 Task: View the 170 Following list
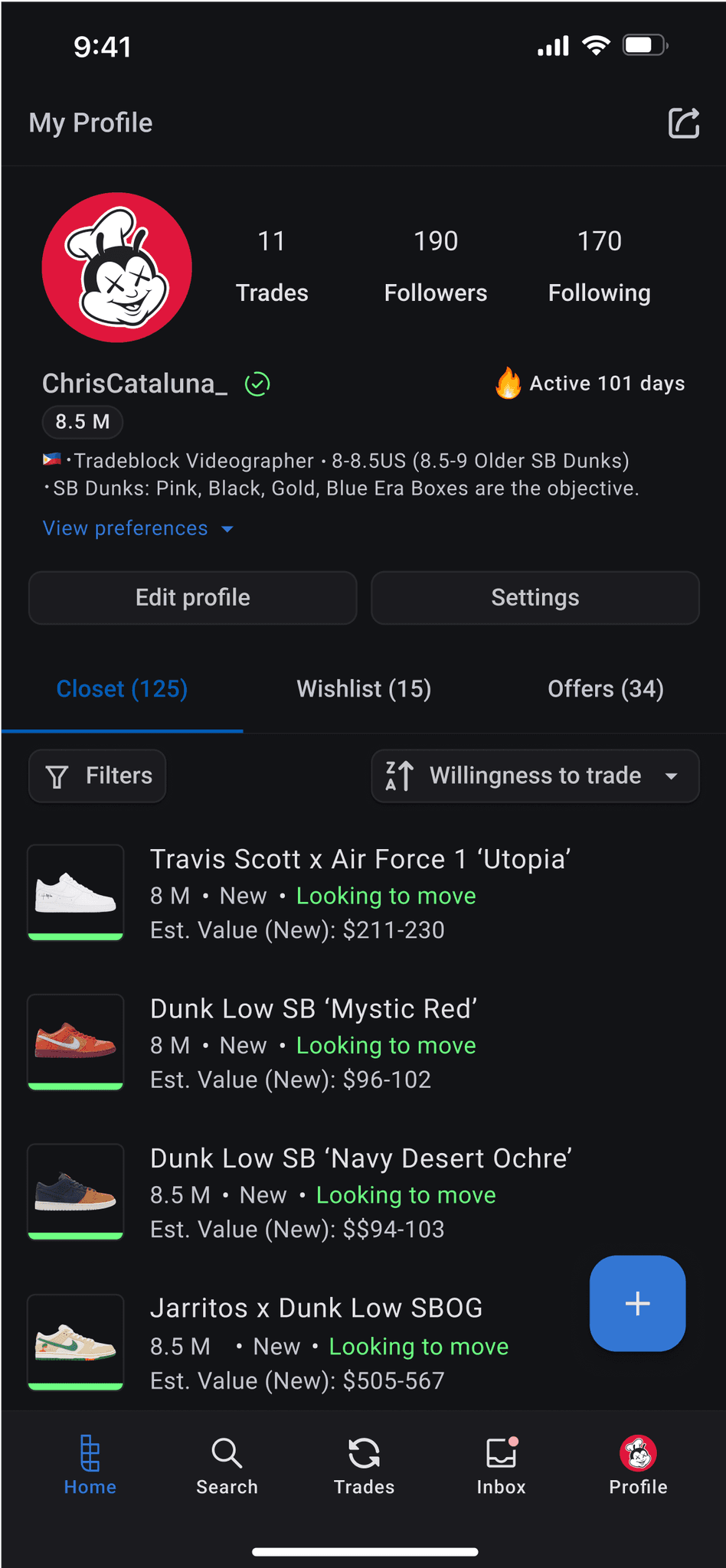coord(599,266)
